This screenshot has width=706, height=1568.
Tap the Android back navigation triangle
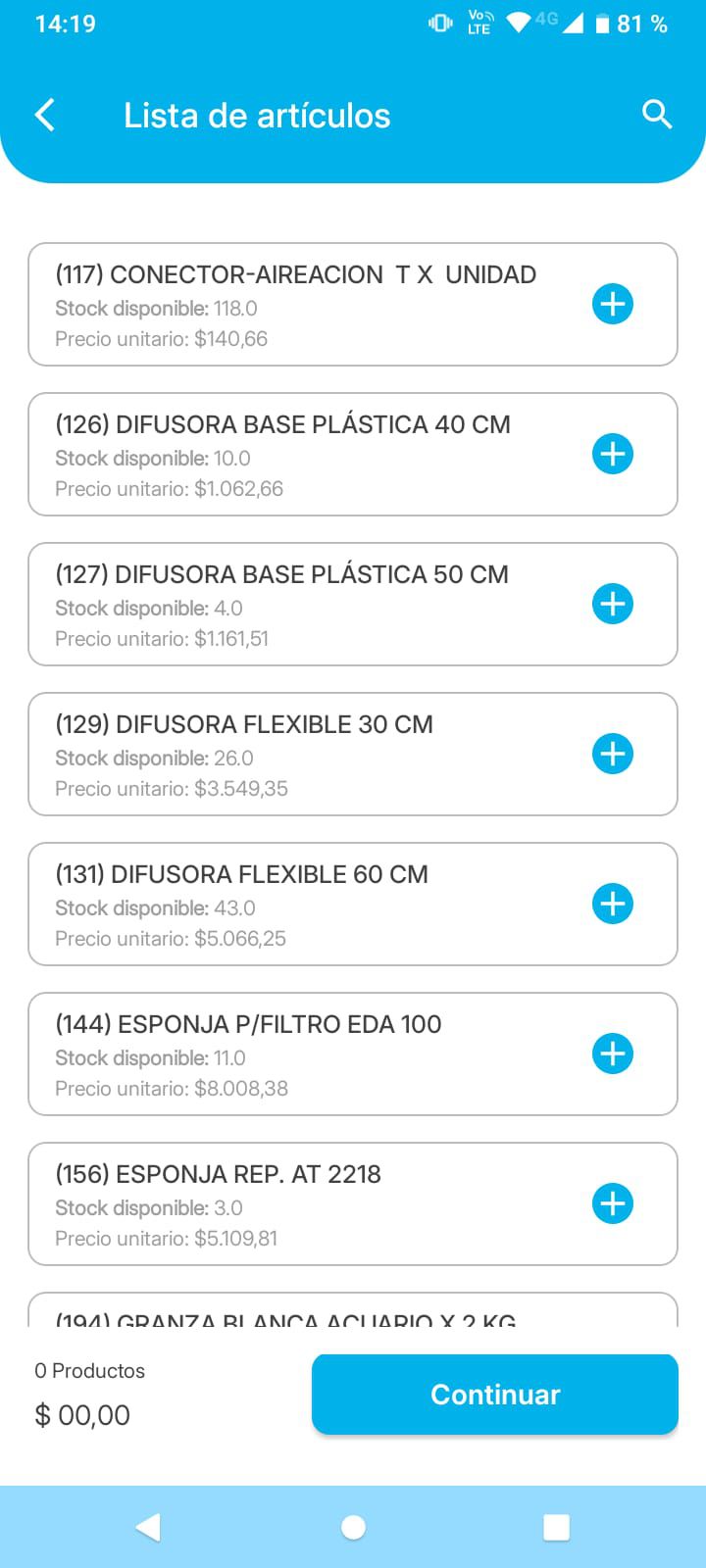point(149,1526)
